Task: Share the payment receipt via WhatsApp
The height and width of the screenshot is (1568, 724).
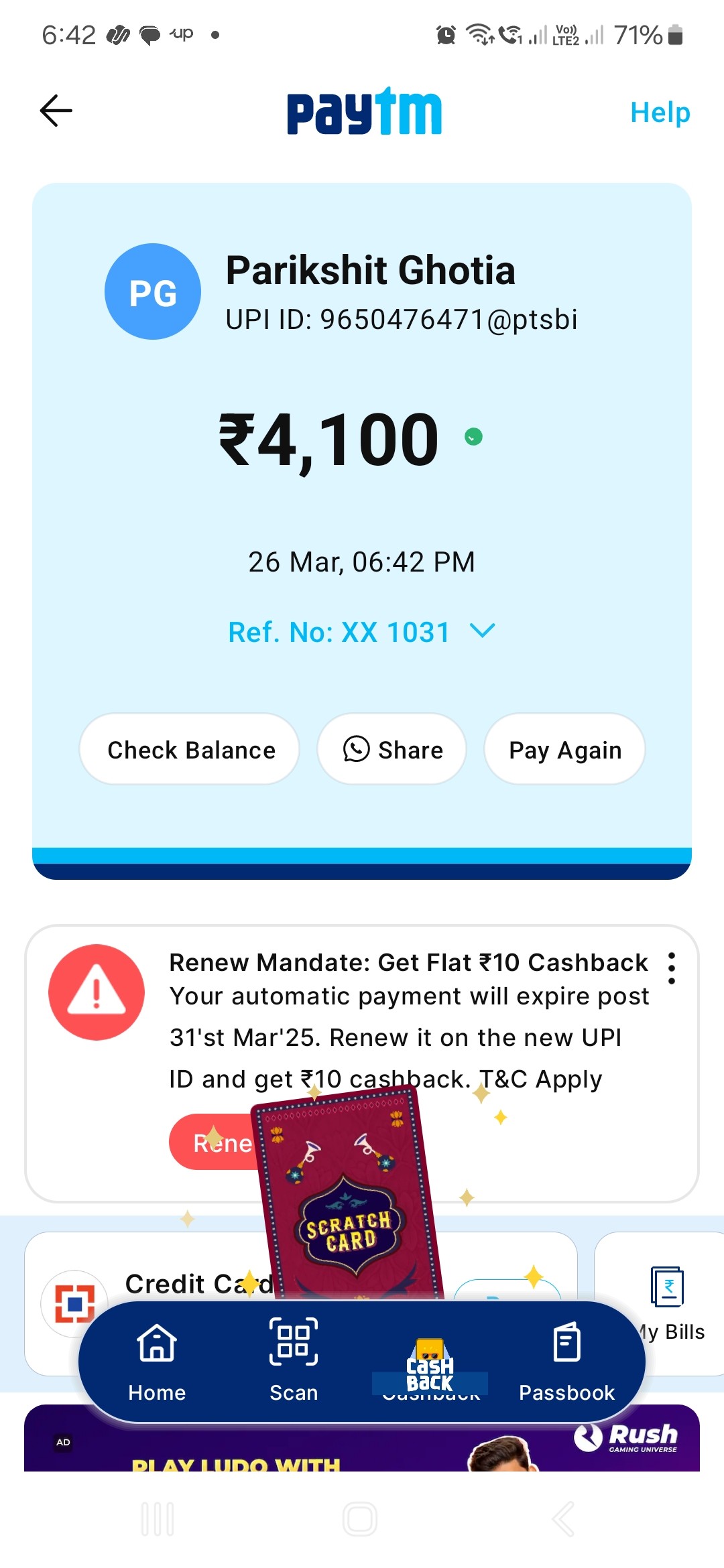Action: click(391, 749)
